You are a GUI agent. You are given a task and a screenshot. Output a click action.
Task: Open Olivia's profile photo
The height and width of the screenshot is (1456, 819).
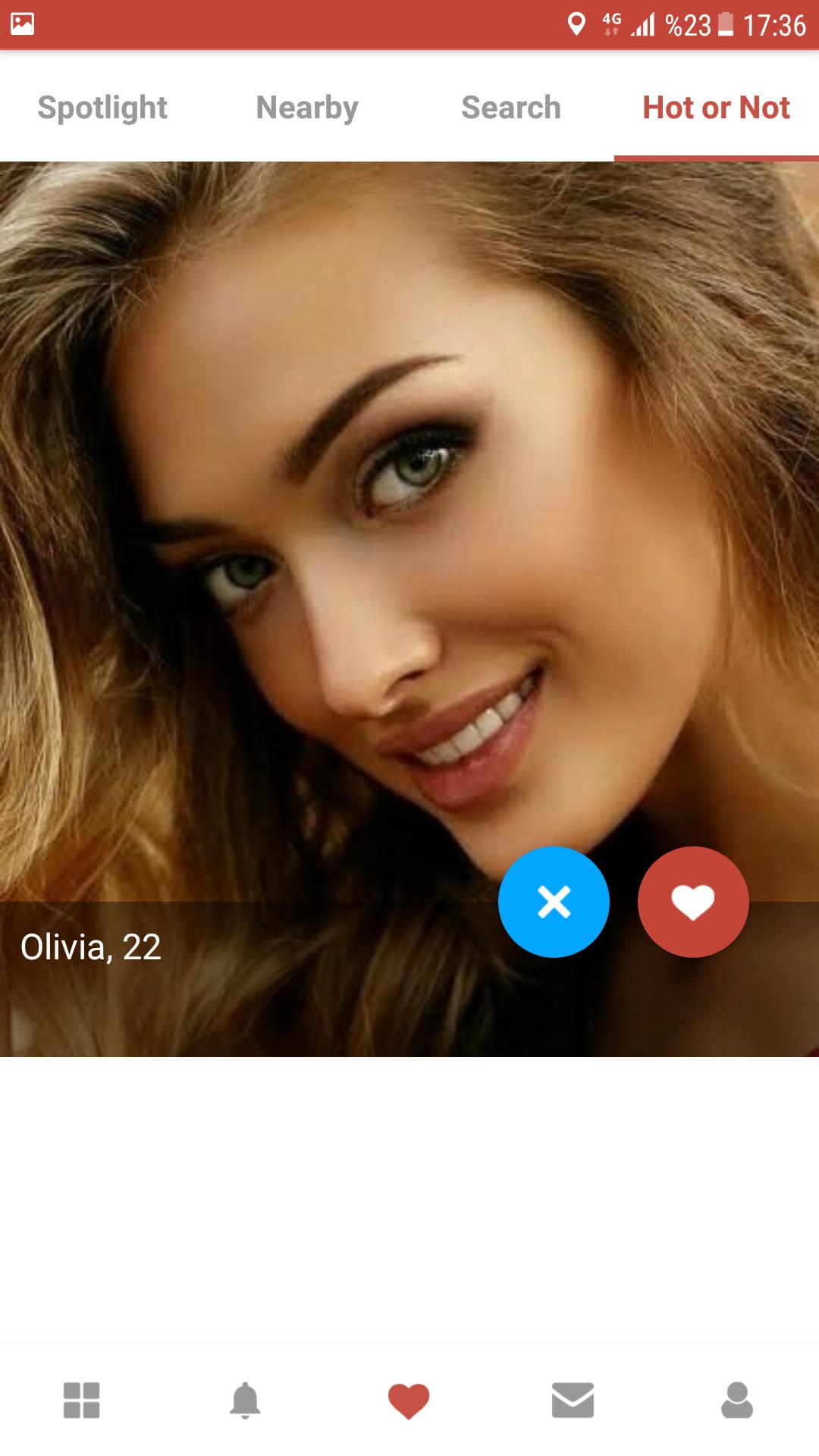point(409,531)
